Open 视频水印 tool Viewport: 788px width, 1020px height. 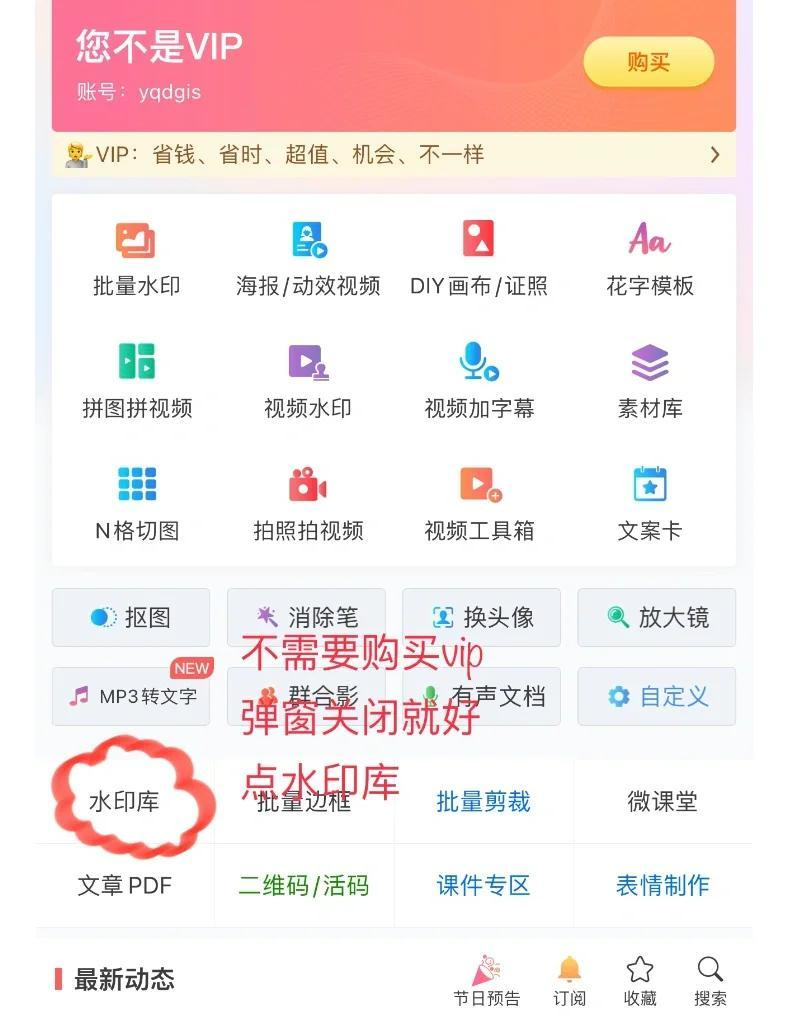point(308,382)
